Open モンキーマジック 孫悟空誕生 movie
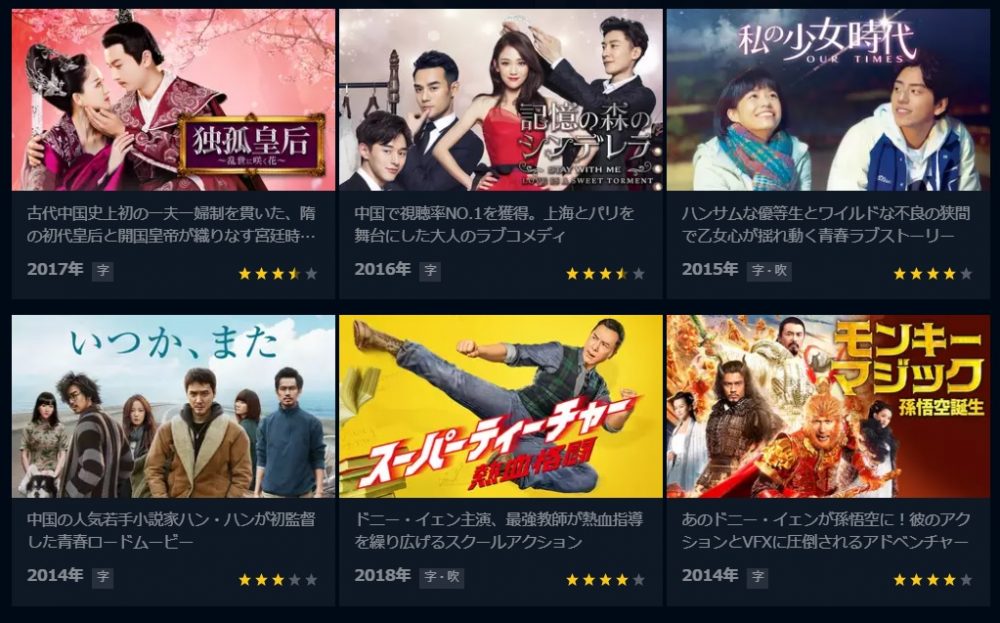Image resolution: width=1000 pixels, height=623 pixels. (828, 406)
